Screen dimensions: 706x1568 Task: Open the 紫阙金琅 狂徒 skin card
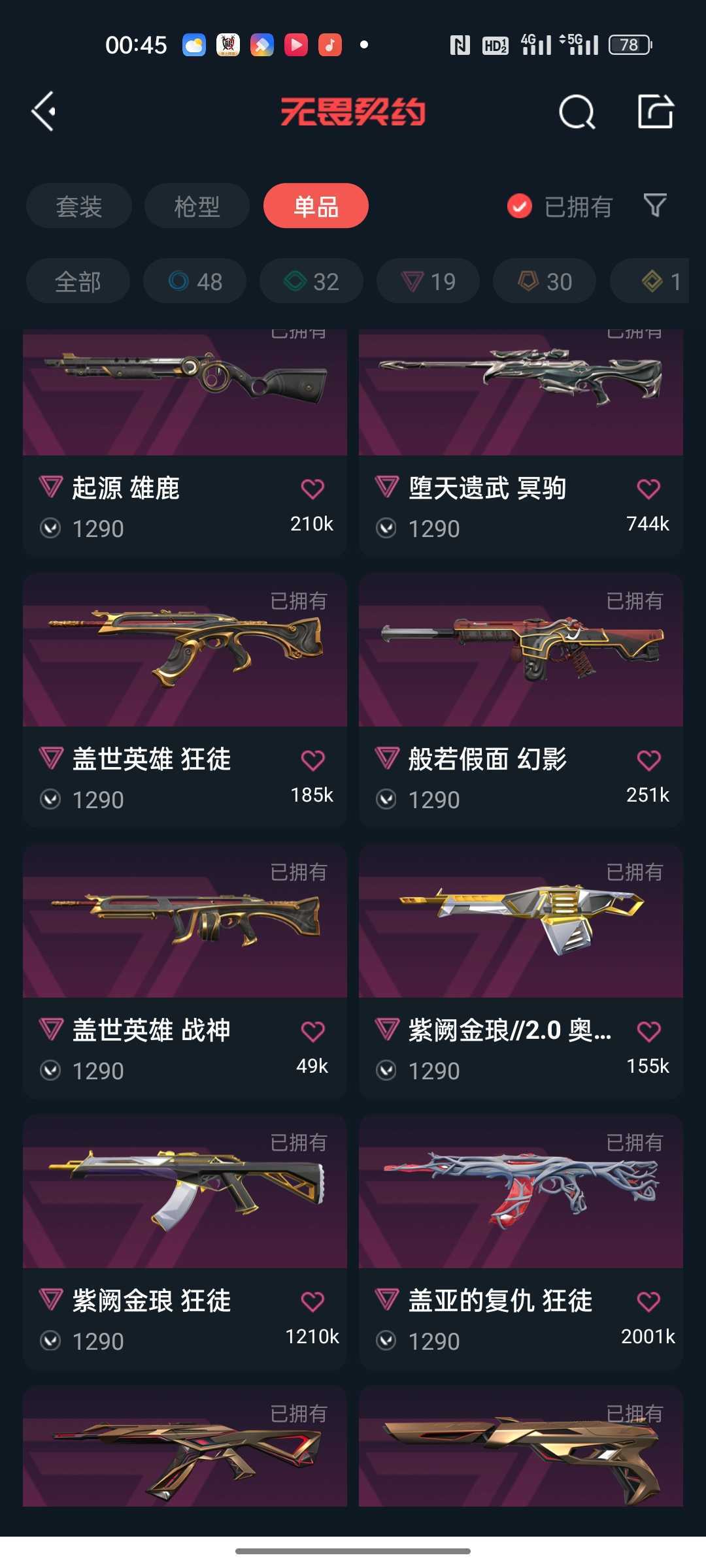(185, 1243)
